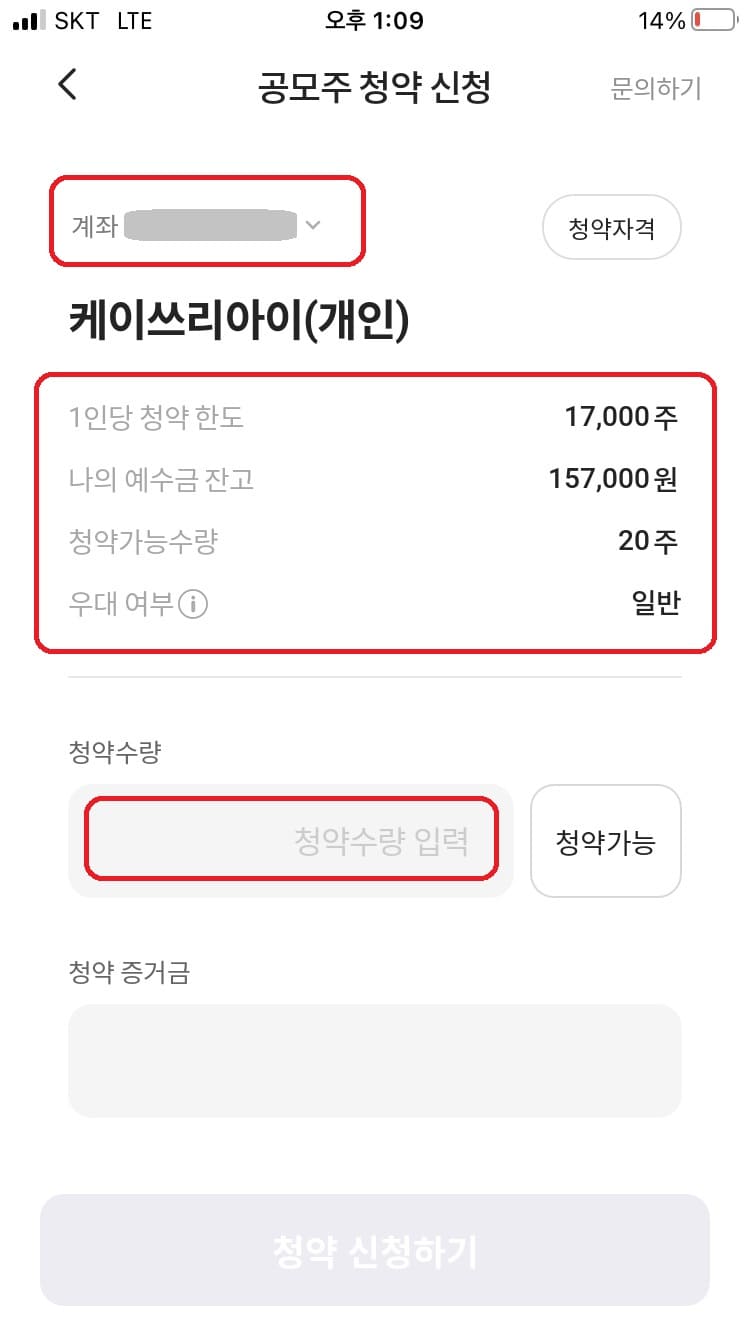Tap the clock showing 오후 1:09
This screenshot has width=750, height=1334.
[x=375, y=19]
